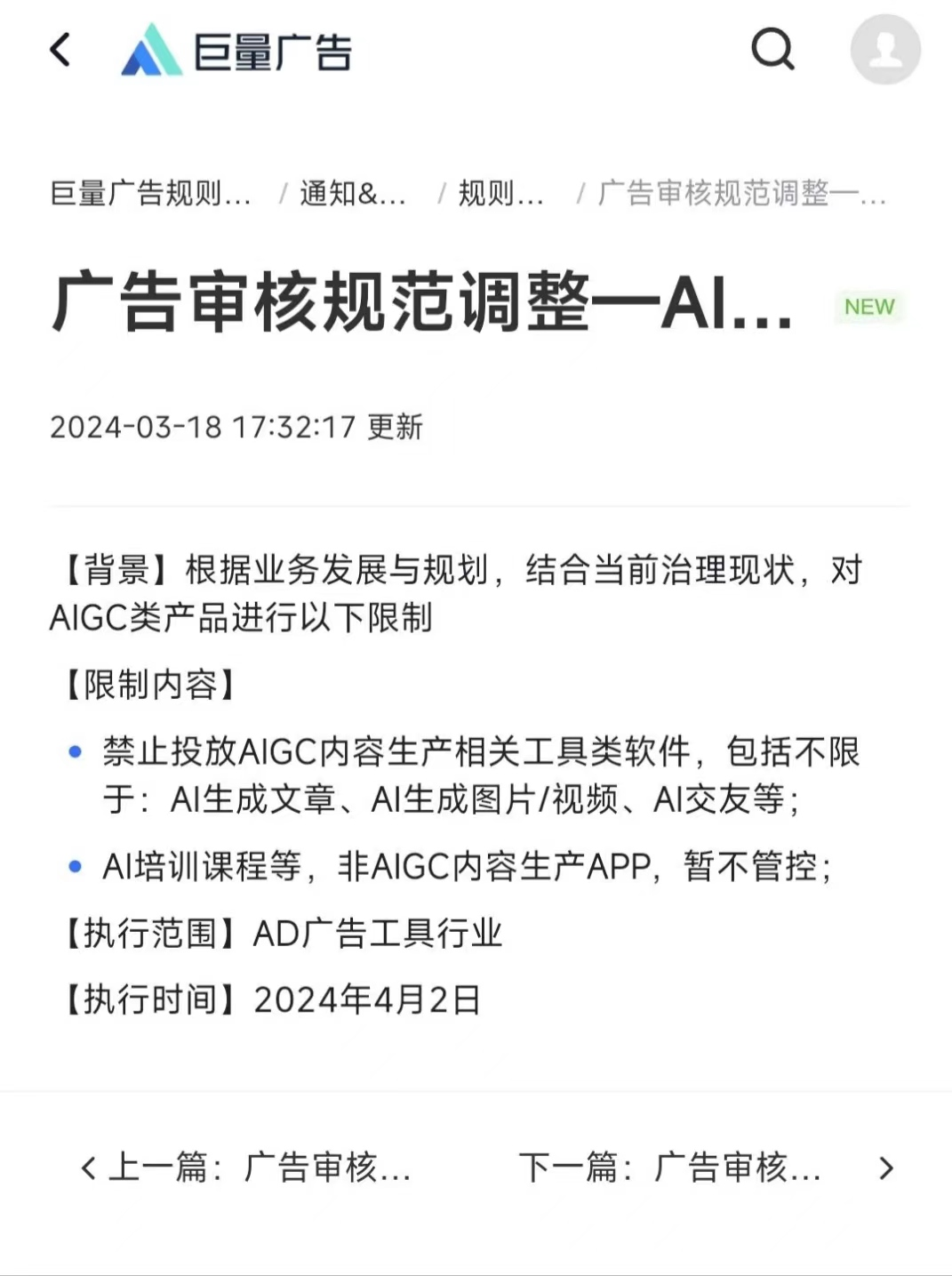952x1276 pixels.
Task: Open the 通知& breadcrumb link
Action: 353,193
